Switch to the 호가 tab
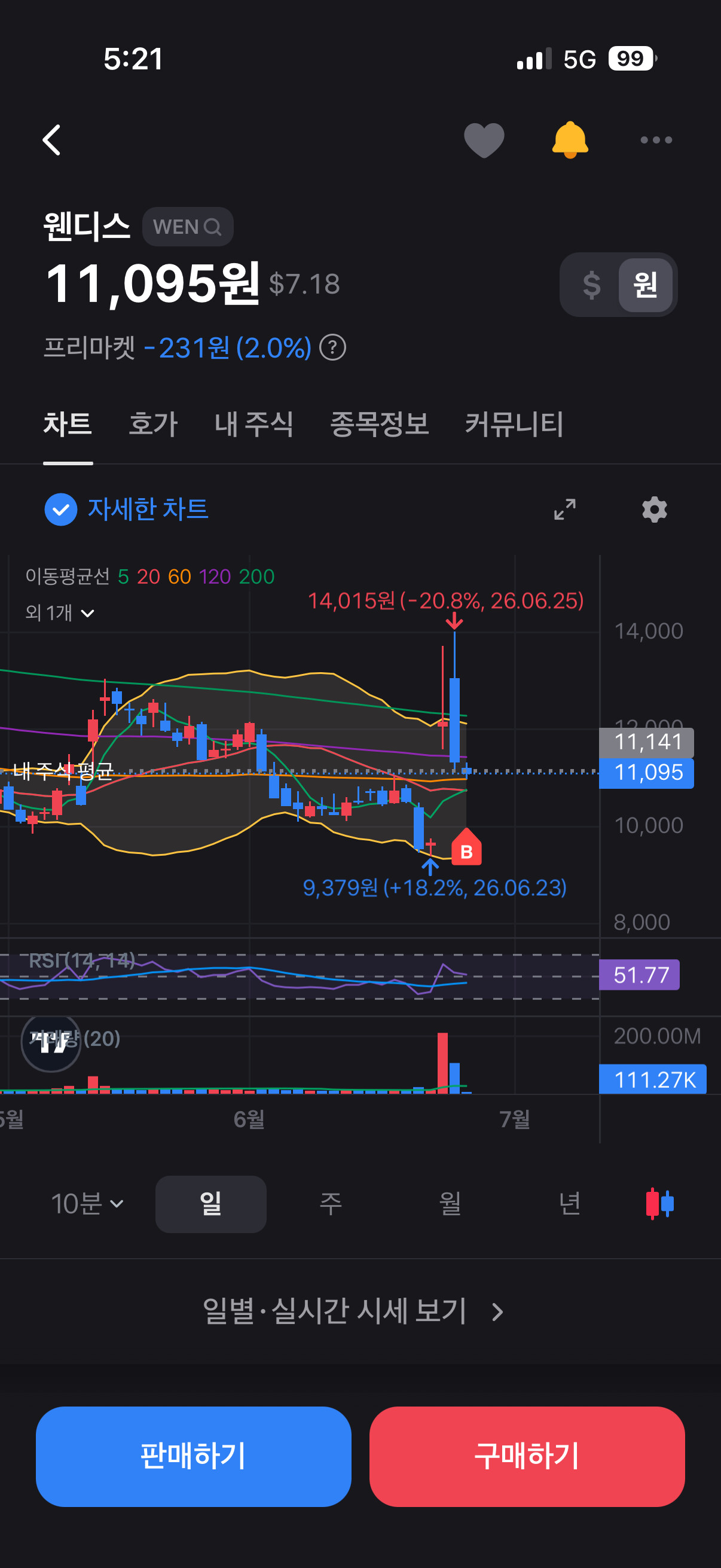This screenshot has height=1568, width=721. pyautogui.click(x=152, y=423)
